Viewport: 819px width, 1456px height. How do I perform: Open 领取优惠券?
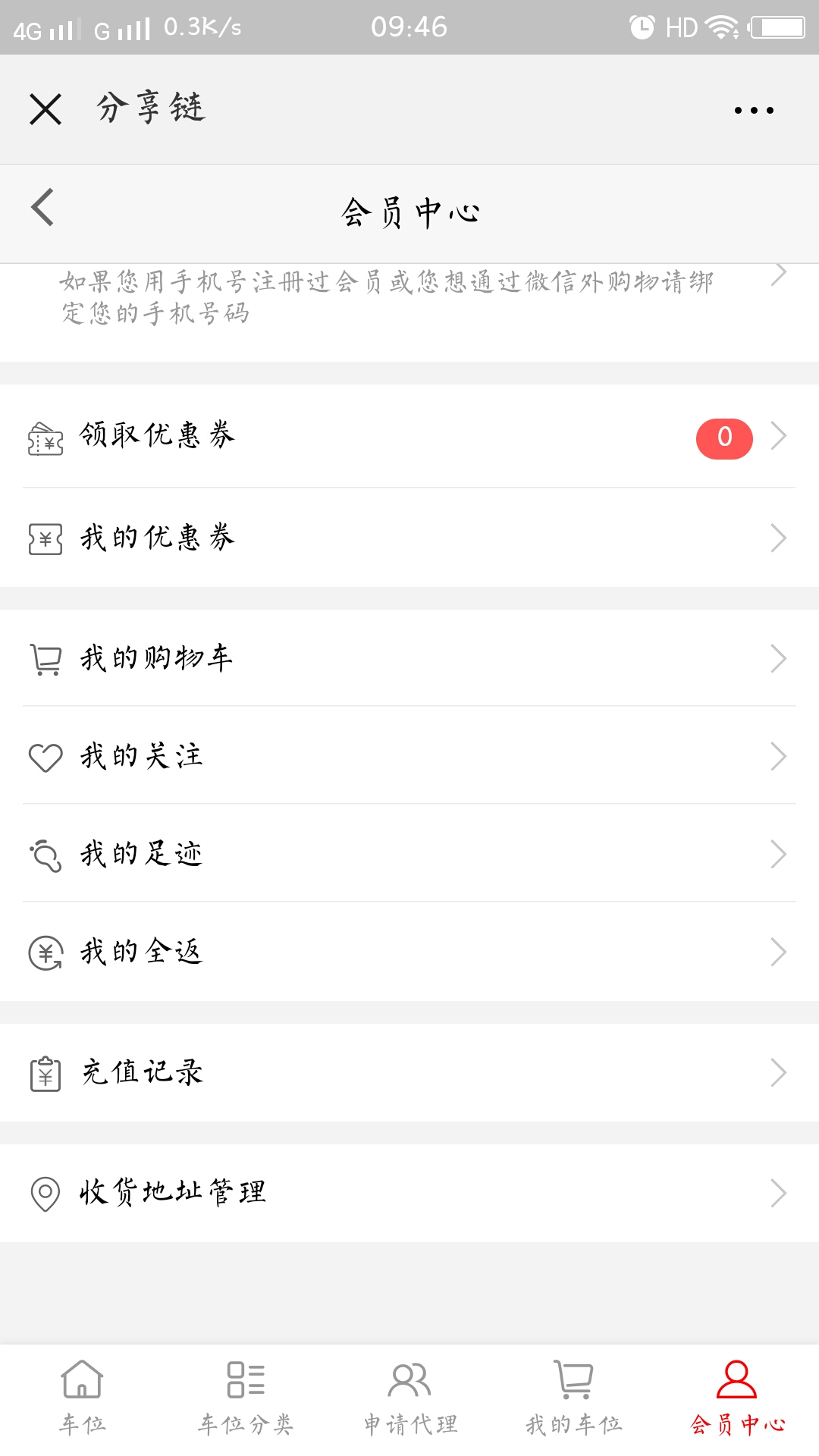(409, 436)
